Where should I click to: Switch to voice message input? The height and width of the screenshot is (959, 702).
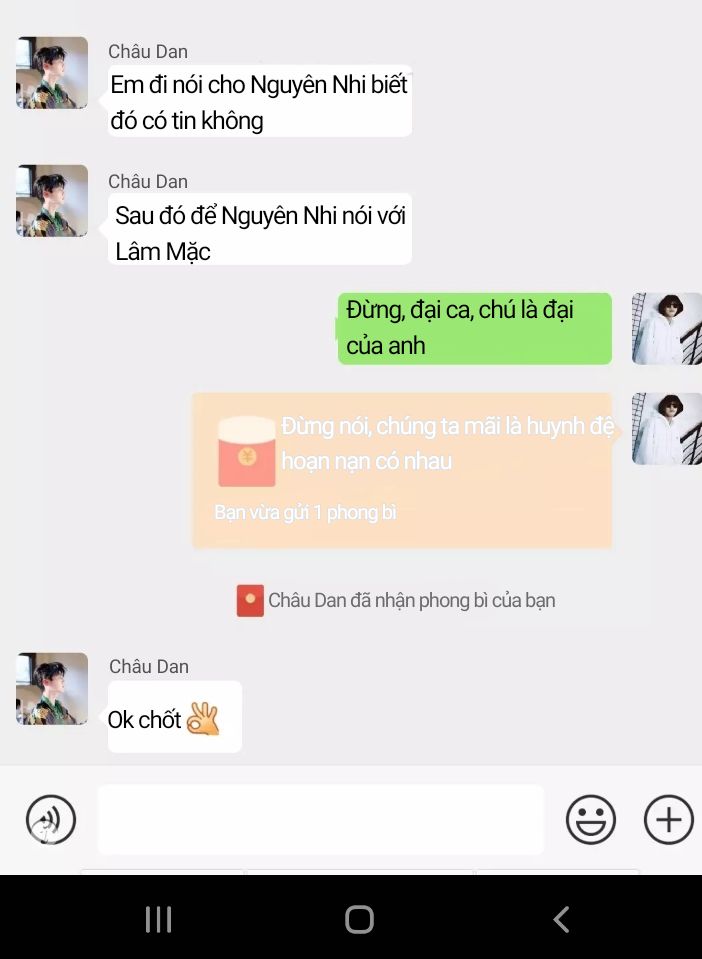click(x=50, y=820)
